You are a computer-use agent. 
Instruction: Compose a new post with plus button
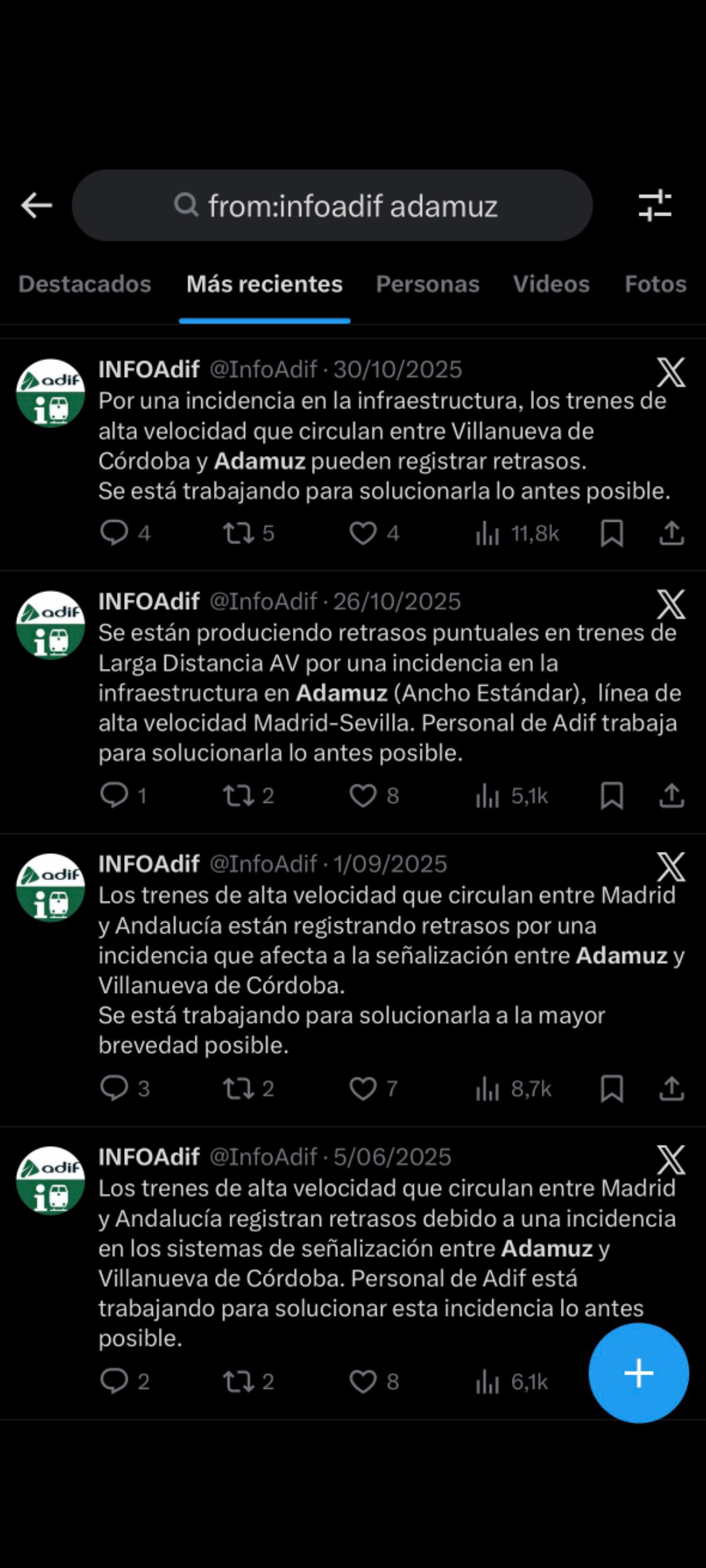coord(639,1373)
